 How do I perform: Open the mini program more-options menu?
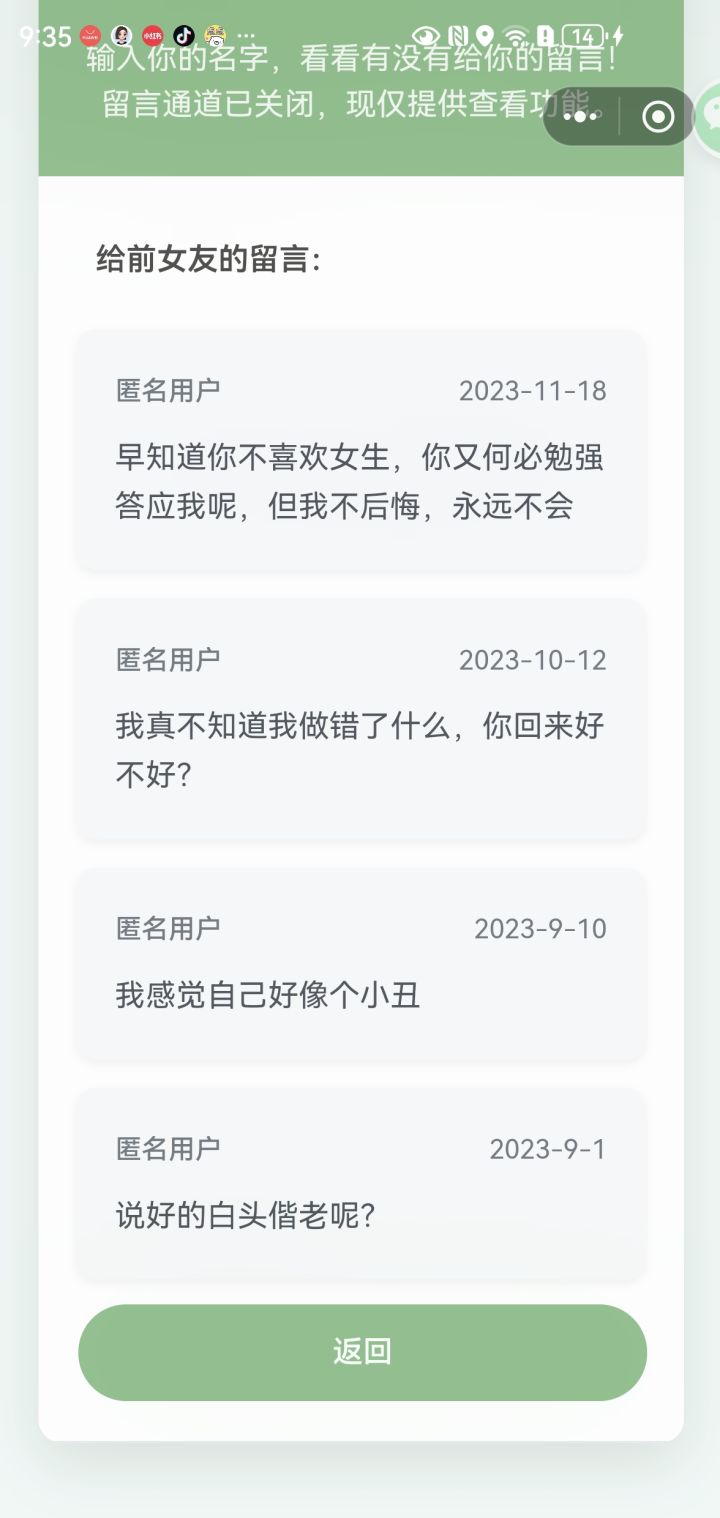pyautogui.click(x=581, y=117)
